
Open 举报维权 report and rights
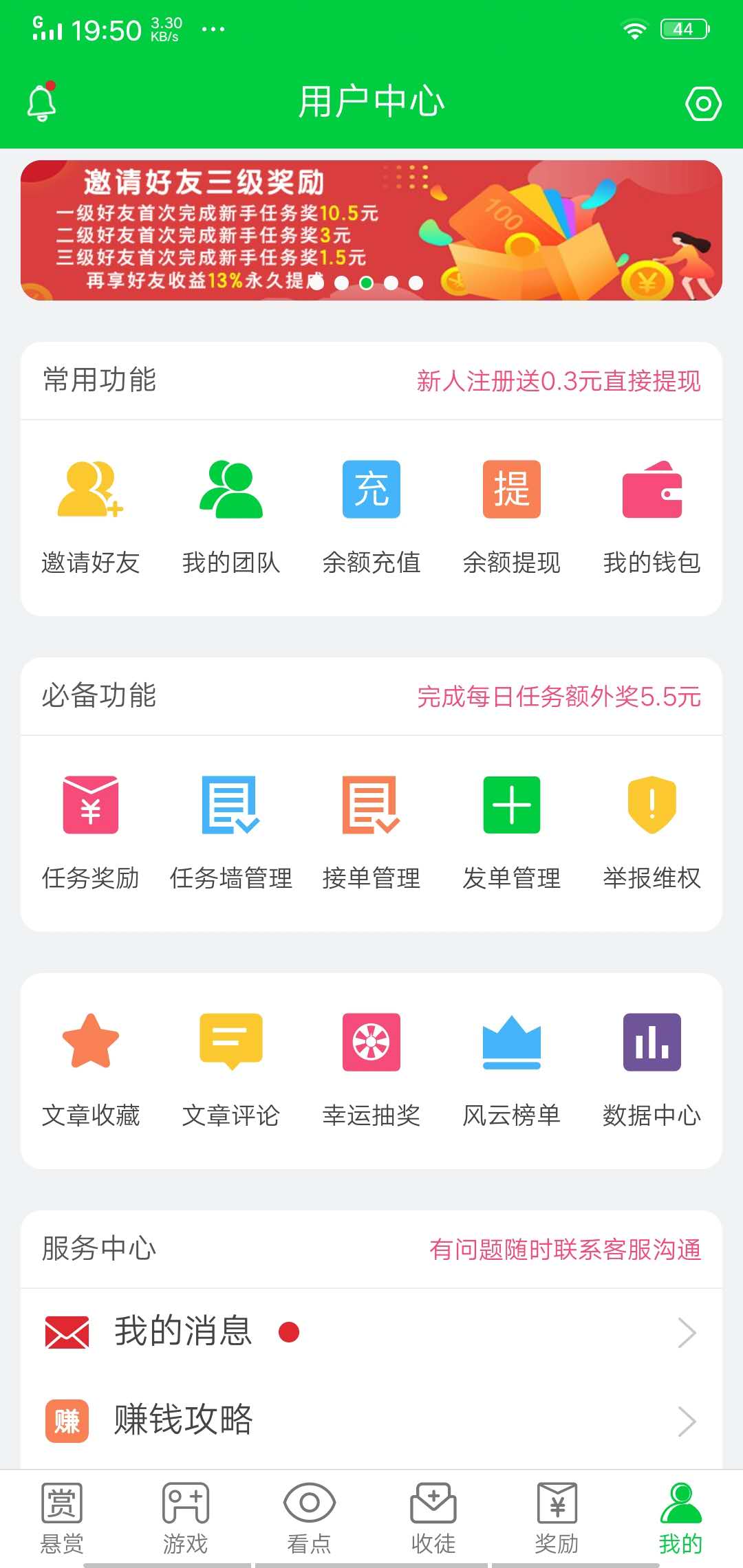652,832
